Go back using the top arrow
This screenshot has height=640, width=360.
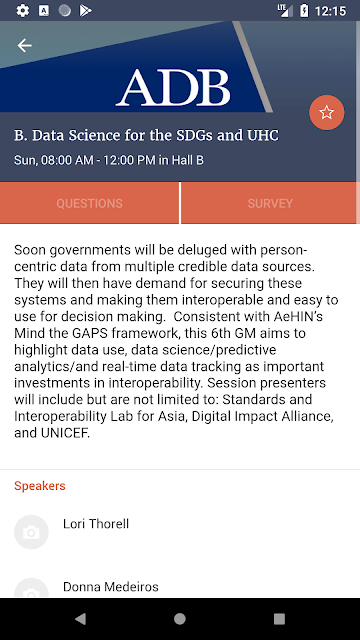coord(24,45)
